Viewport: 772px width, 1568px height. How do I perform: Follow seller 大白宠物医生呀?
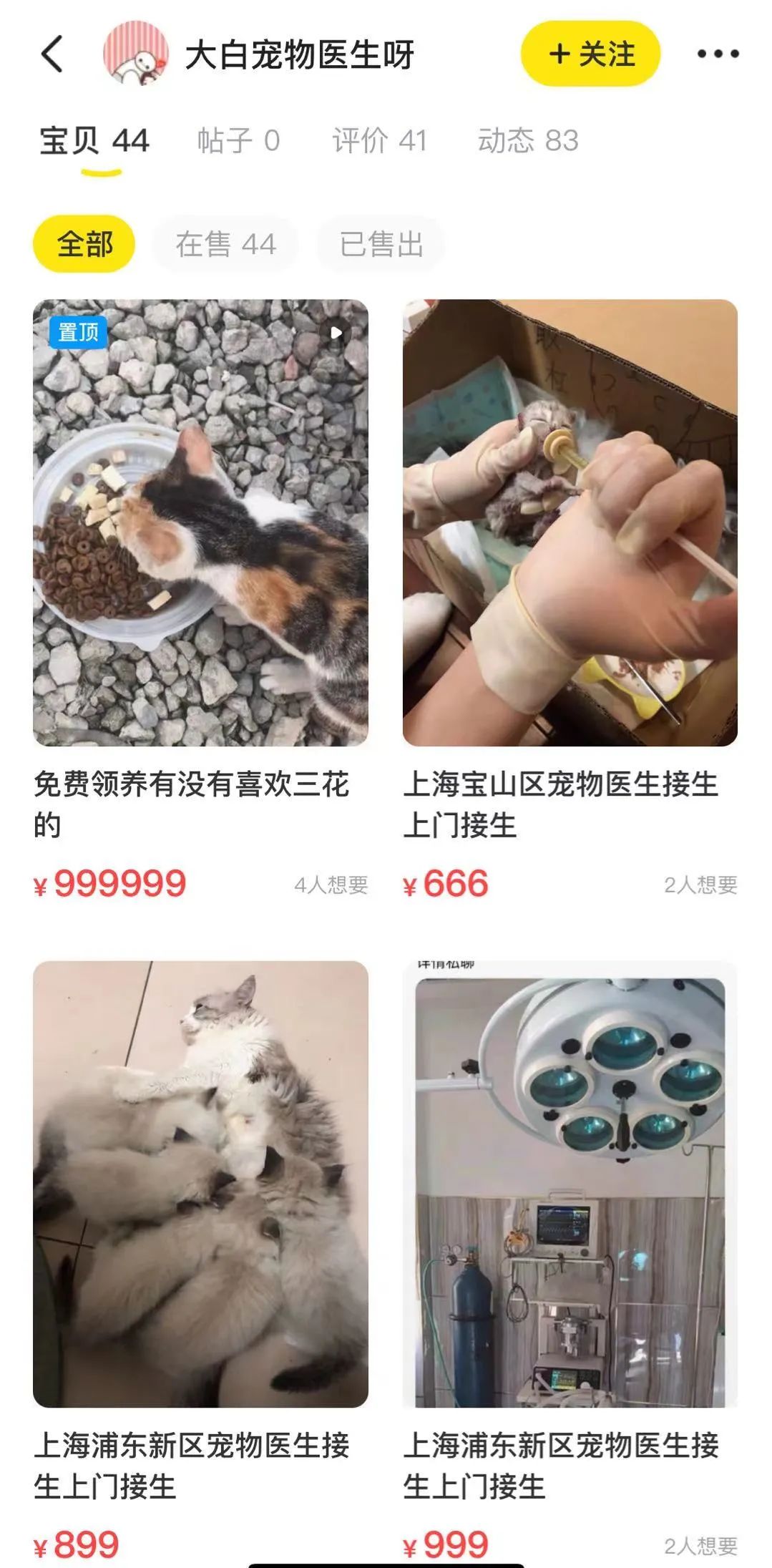tap(588, 55)
